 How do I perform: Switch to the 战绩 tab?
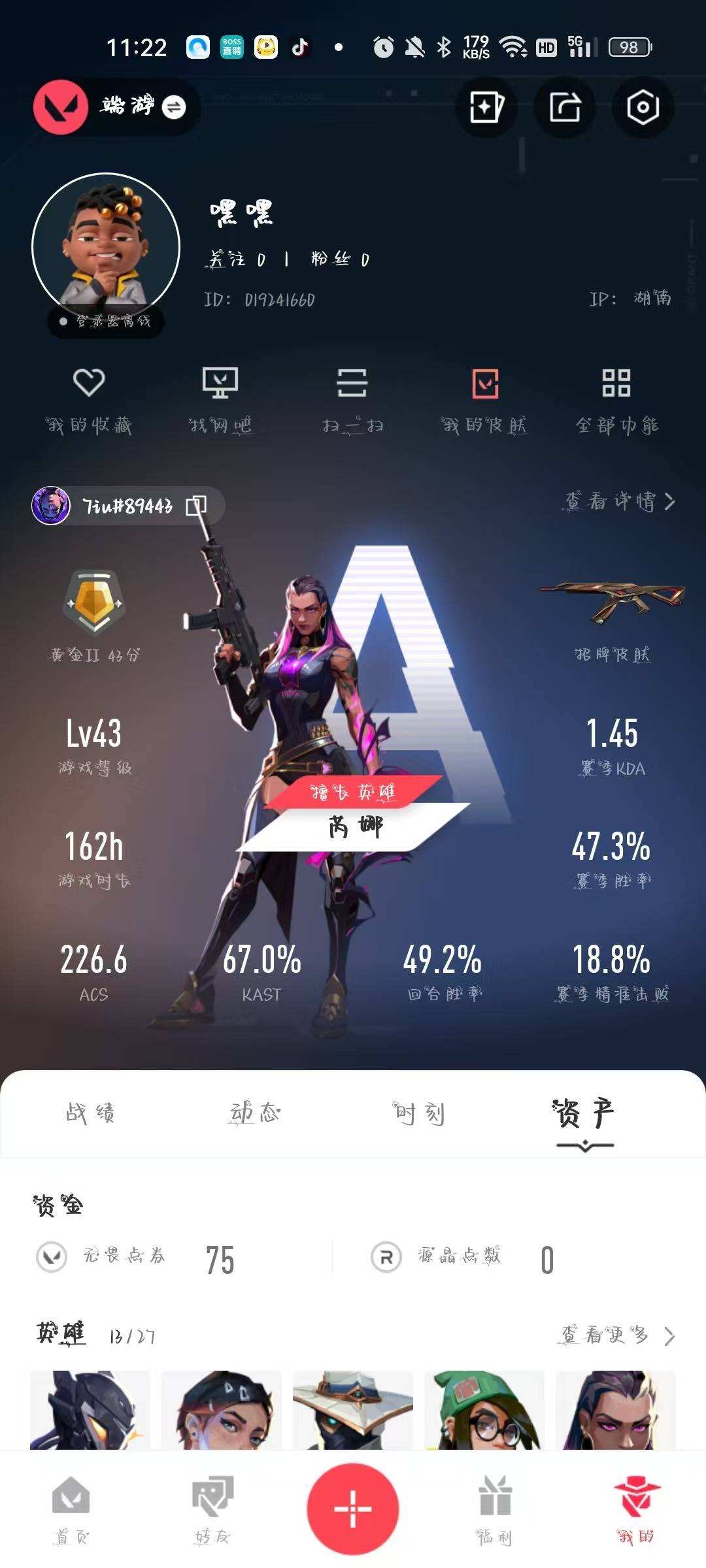[x=90, y=1113]
